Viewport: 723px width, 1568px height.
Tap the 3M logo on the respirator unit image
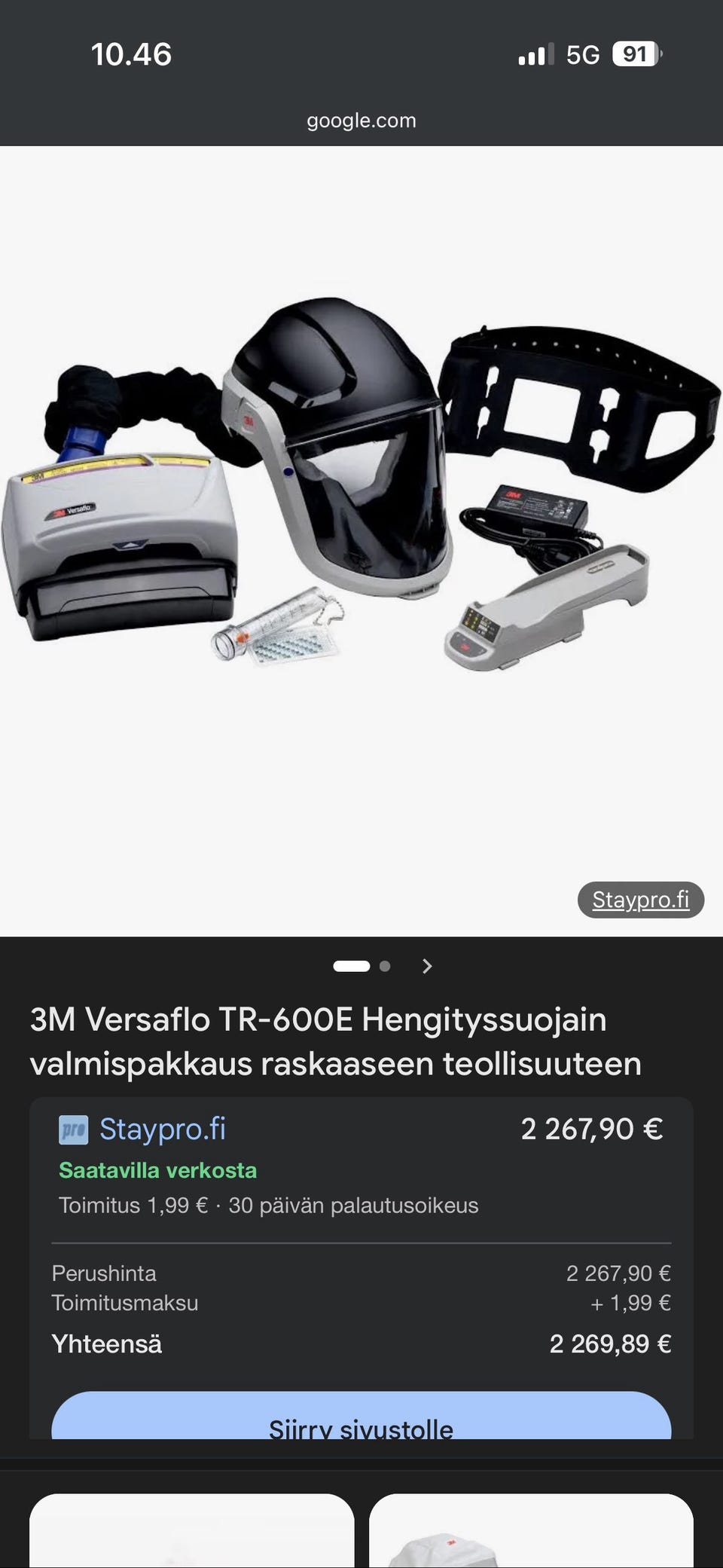click(x=59, y=509)
